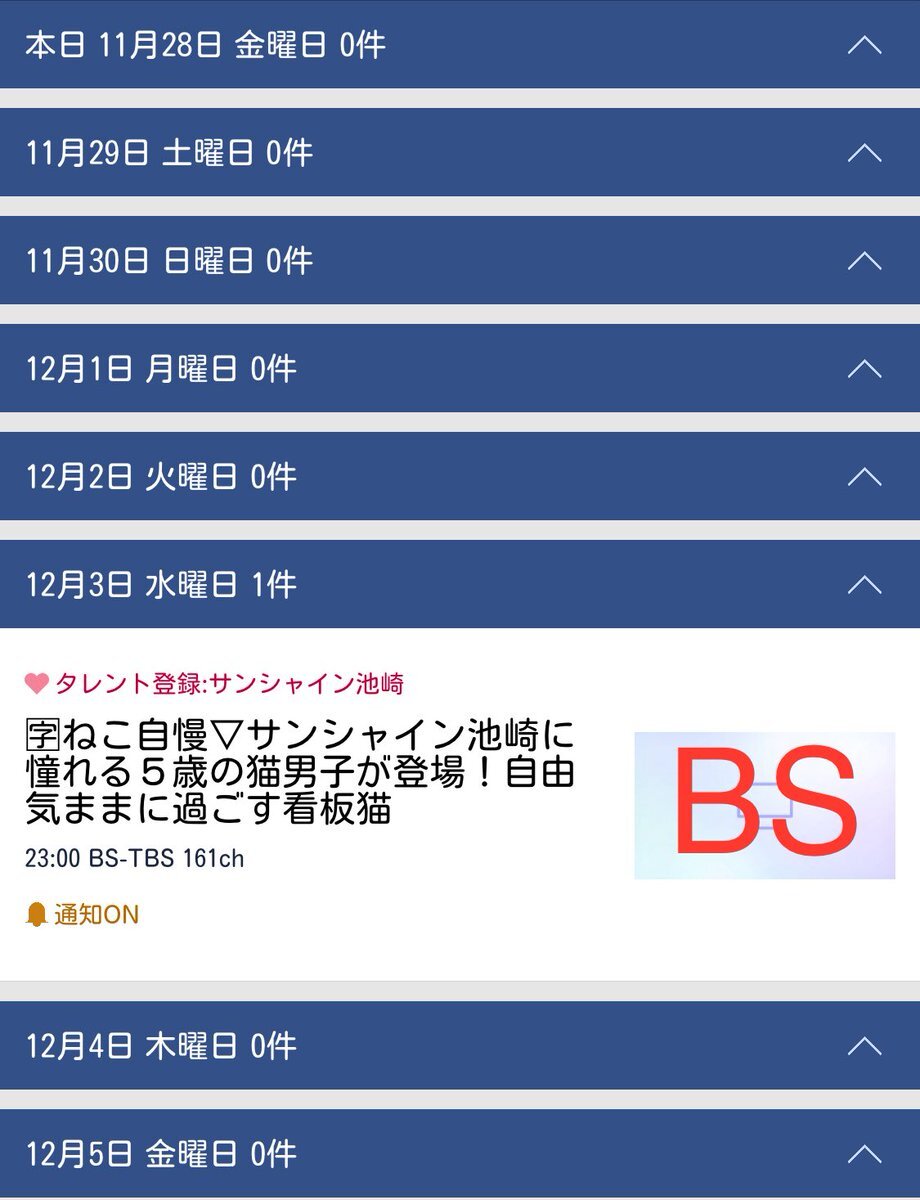Toggle 通知ON bell for ねこ自慢

coord(82,914)
